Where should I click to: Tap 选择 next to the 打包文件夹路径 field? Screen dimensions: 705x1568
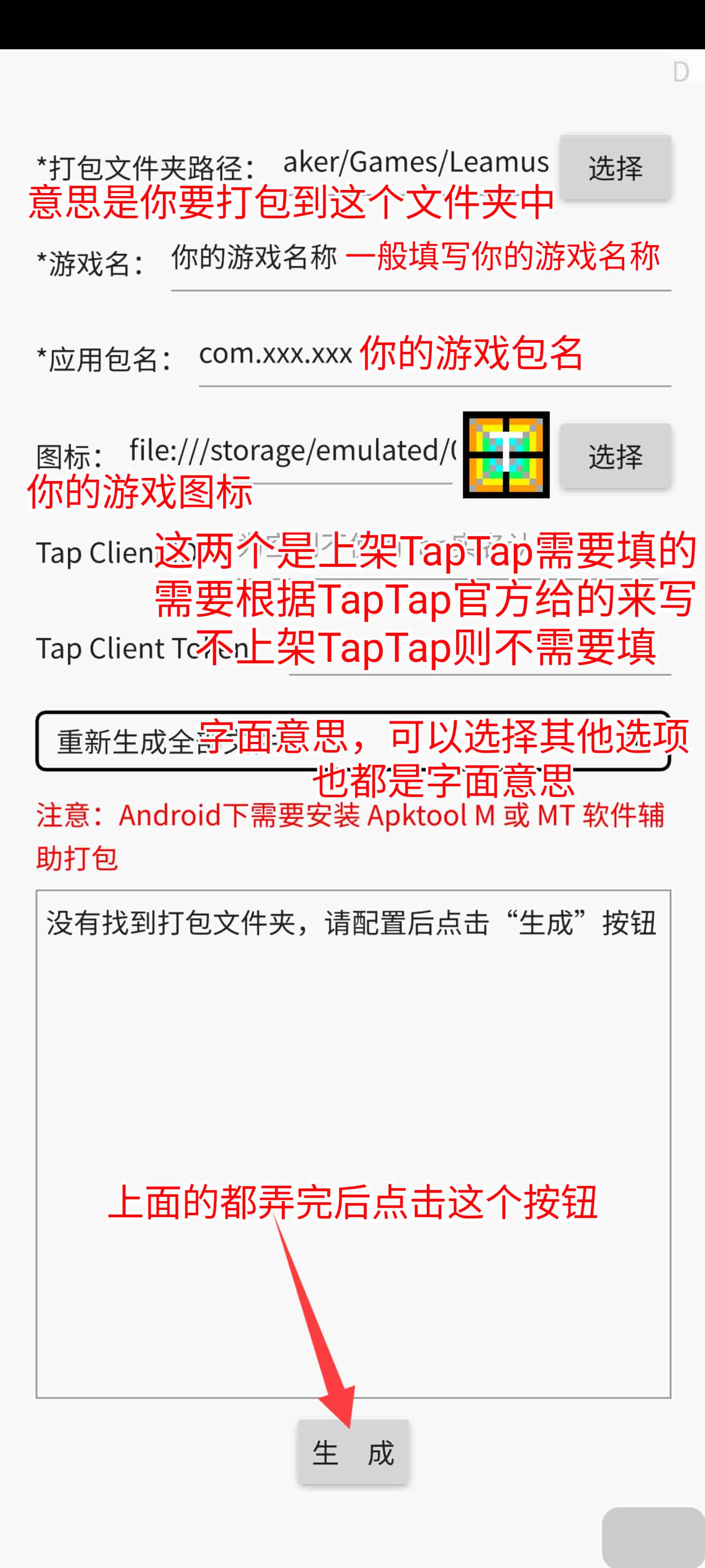point(615,167)
